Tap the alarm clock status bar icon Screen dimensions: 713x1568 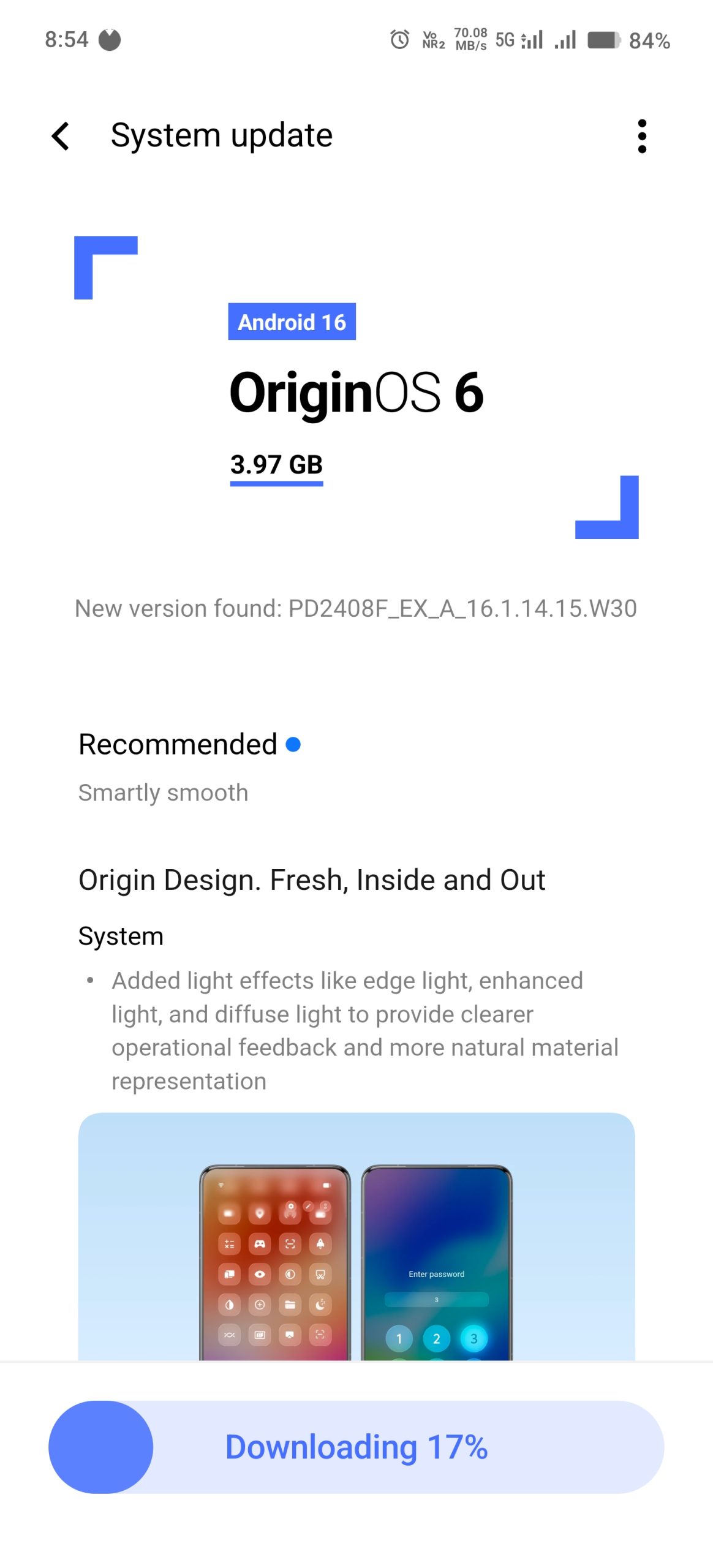[x=398, y=40]
